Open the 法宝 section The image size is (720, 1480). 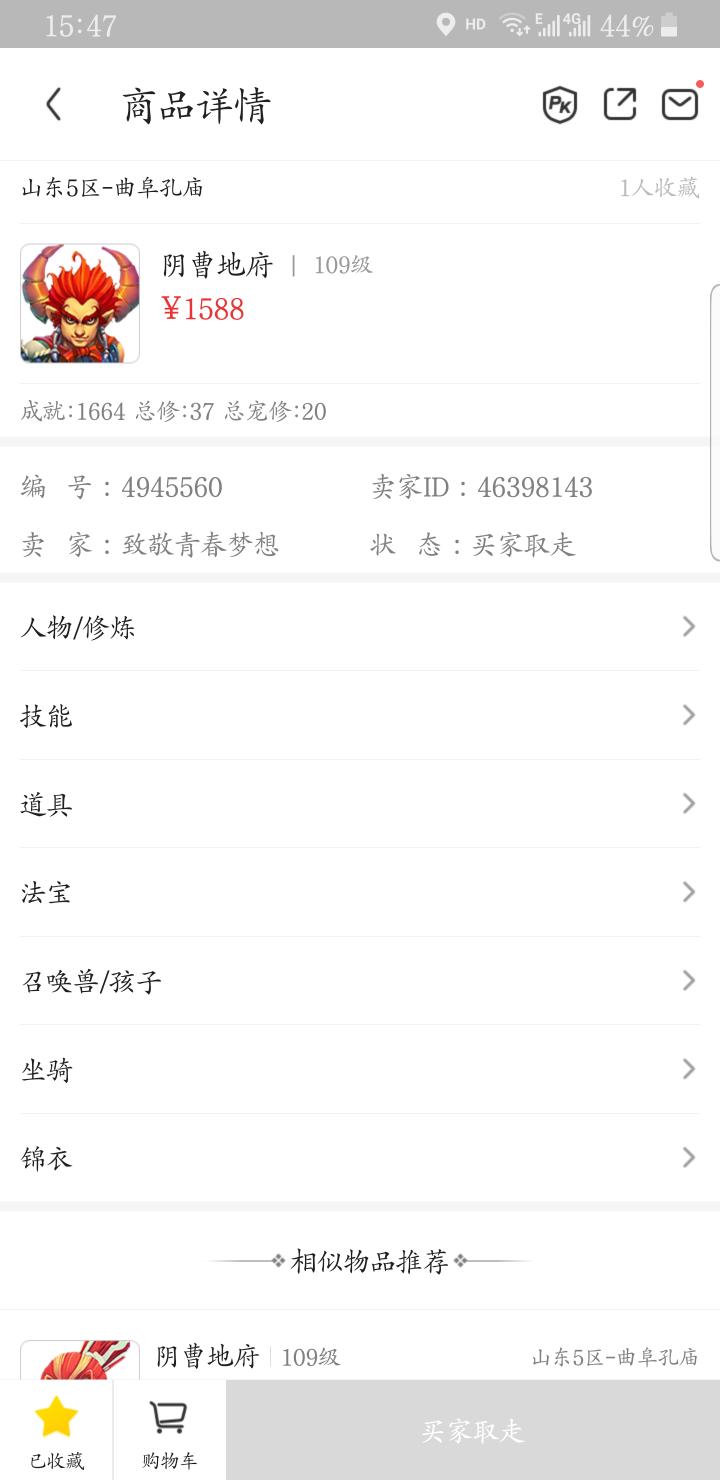(360, 892)
